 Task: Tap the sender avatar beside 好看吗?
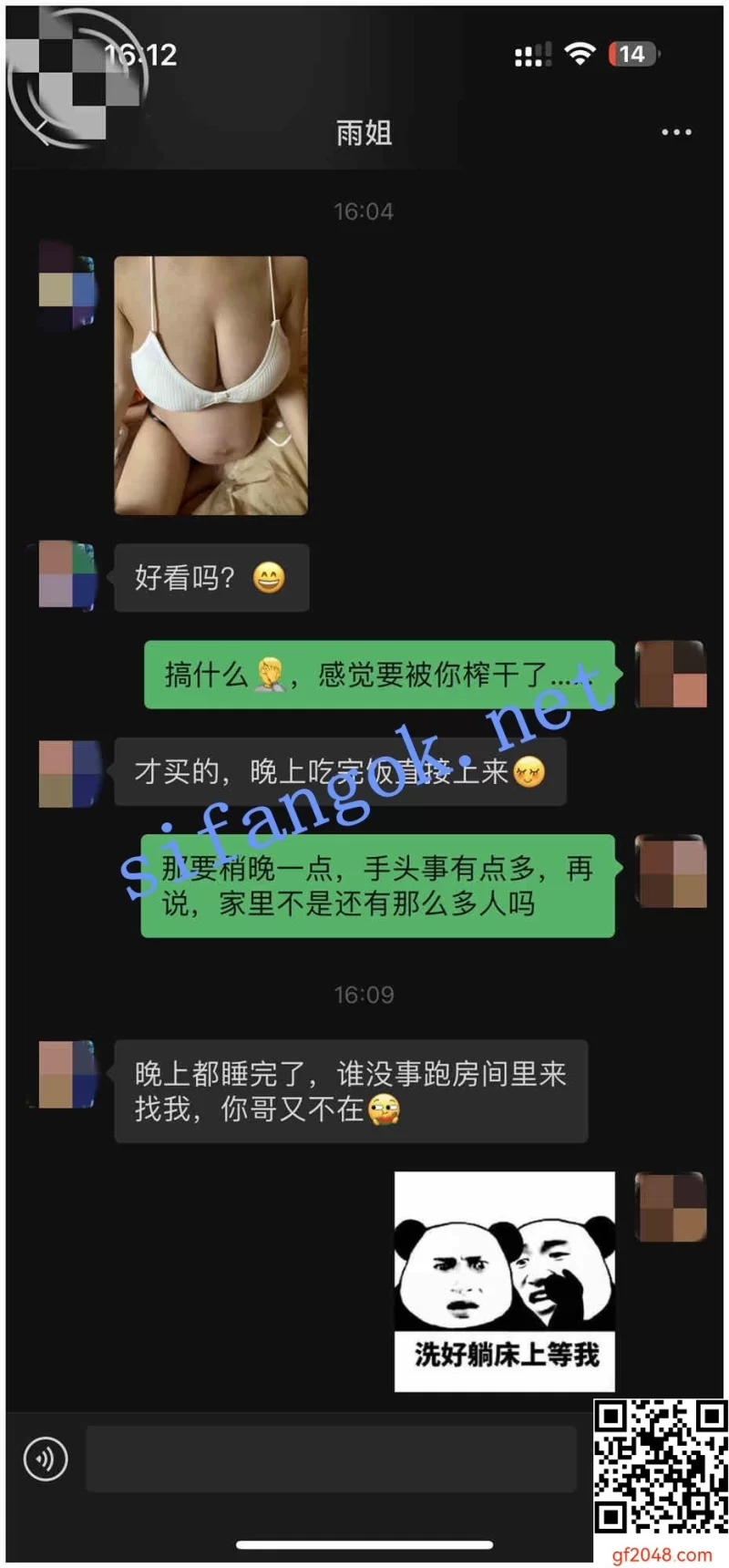pyautogui.click(x=67, y=576)
